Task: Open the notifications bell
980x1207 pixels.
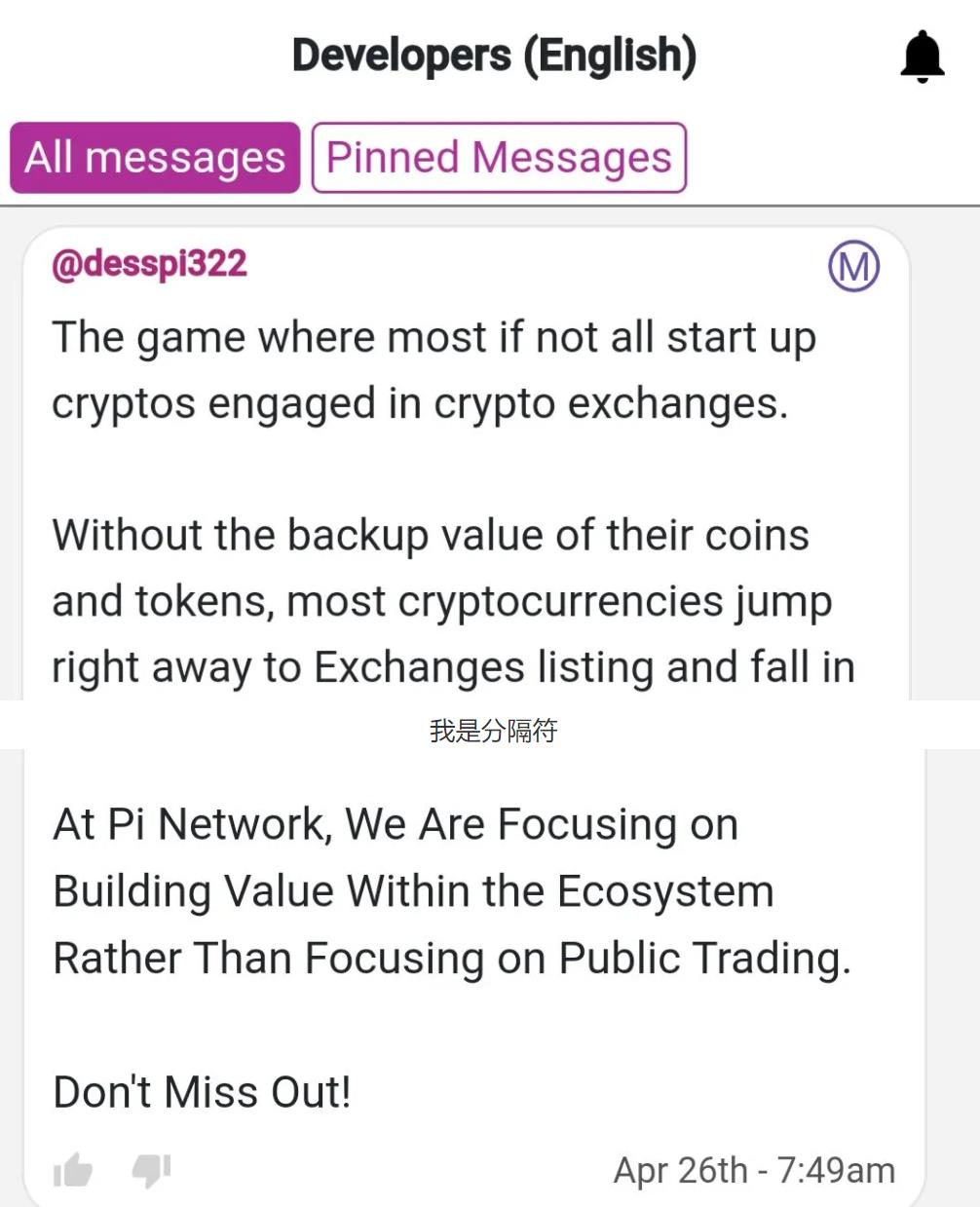Action: point(922,57)
